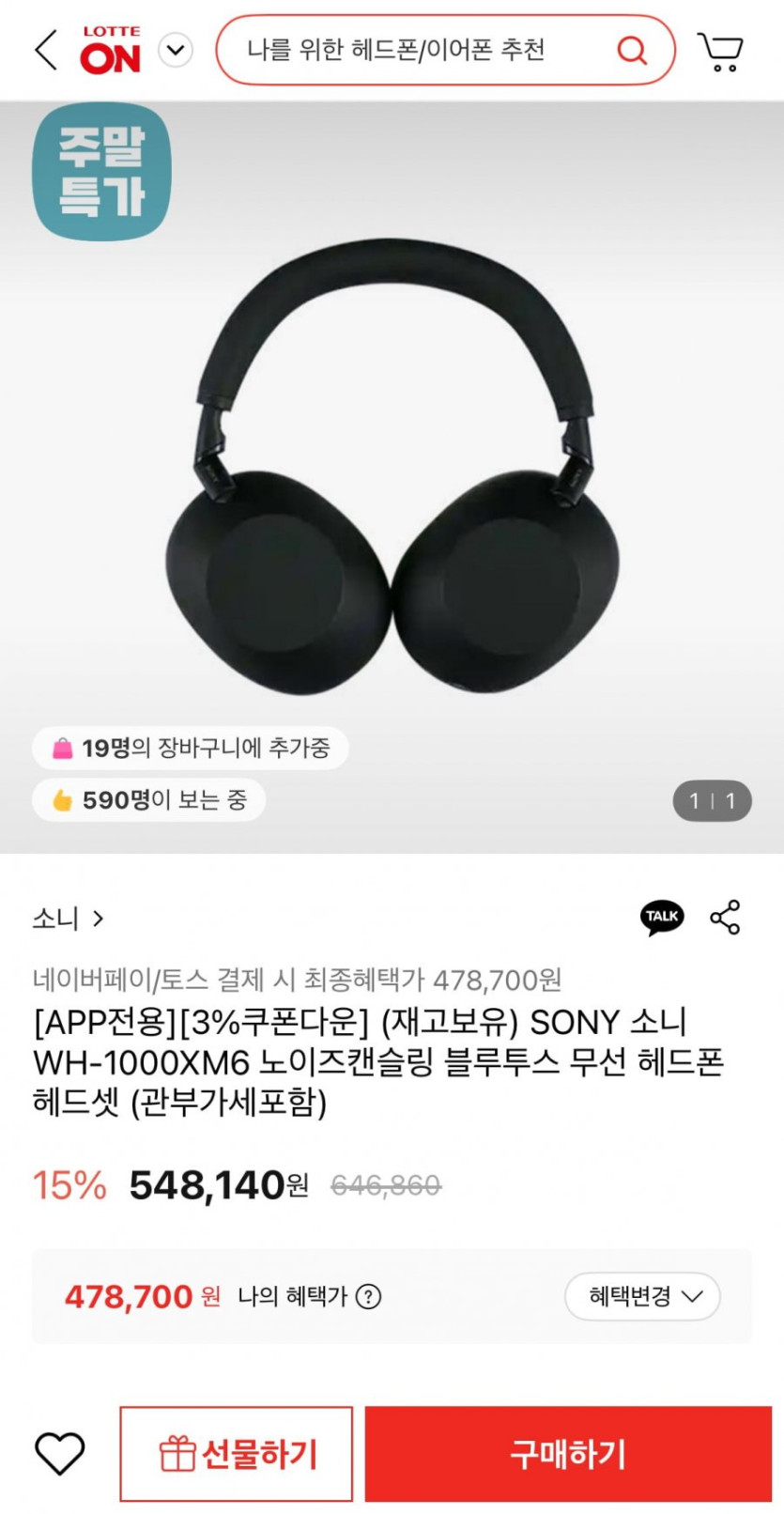784x1514 pixels.
Task: Open the Sony headphone product image
Action: click(392, 470)
